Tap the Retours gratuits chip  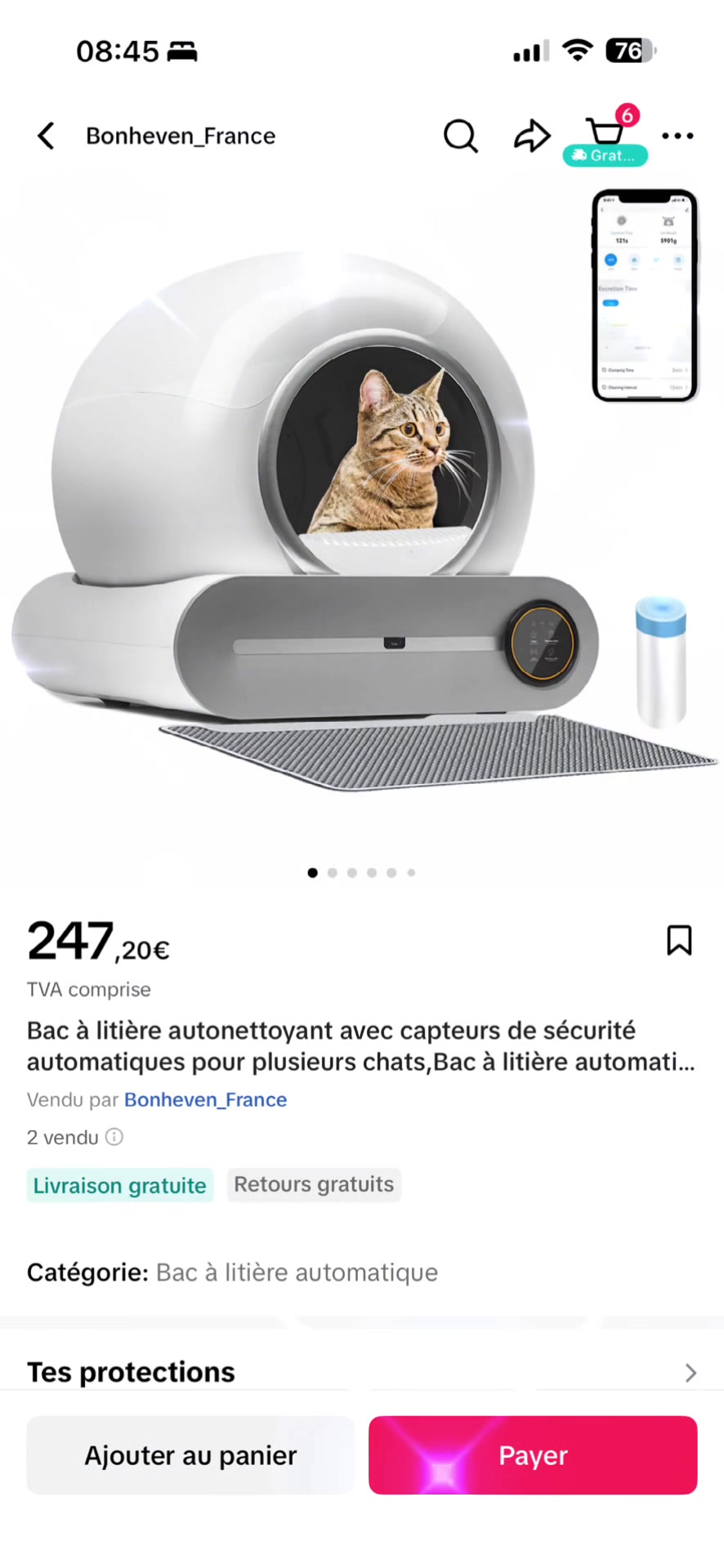314,1184
